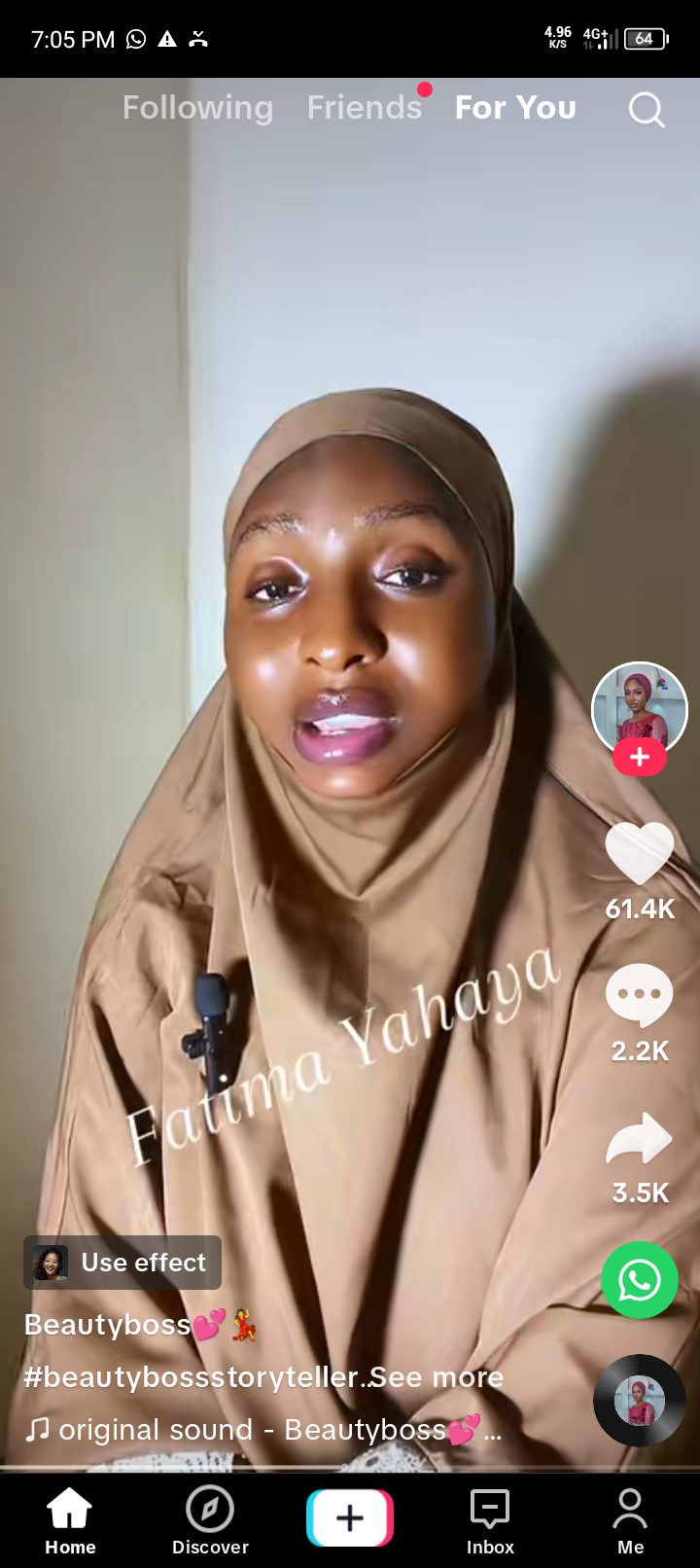This screenshot has height=1568, width=700.
Task: Go to the Me profile tab
Action: tap(630, 1521)
